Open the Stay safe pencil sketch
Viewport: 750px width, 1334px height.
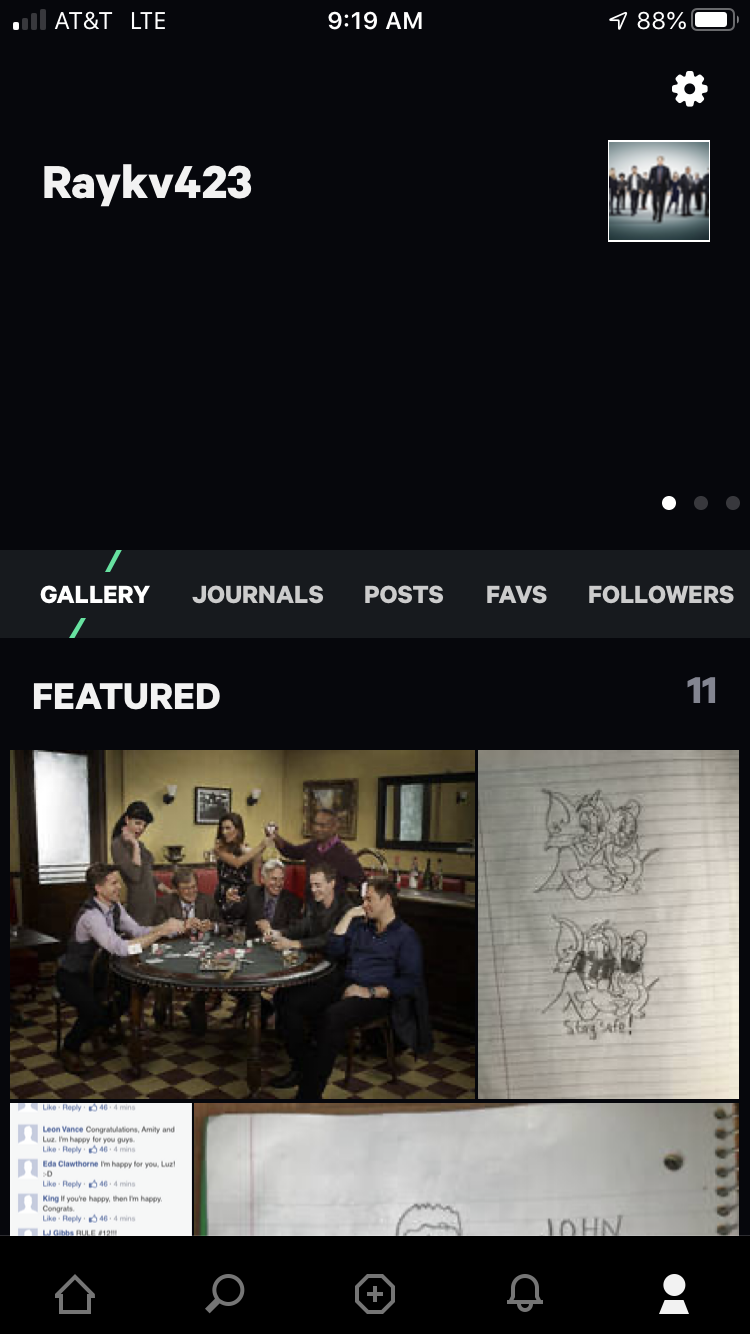click(x=608, y=924)
